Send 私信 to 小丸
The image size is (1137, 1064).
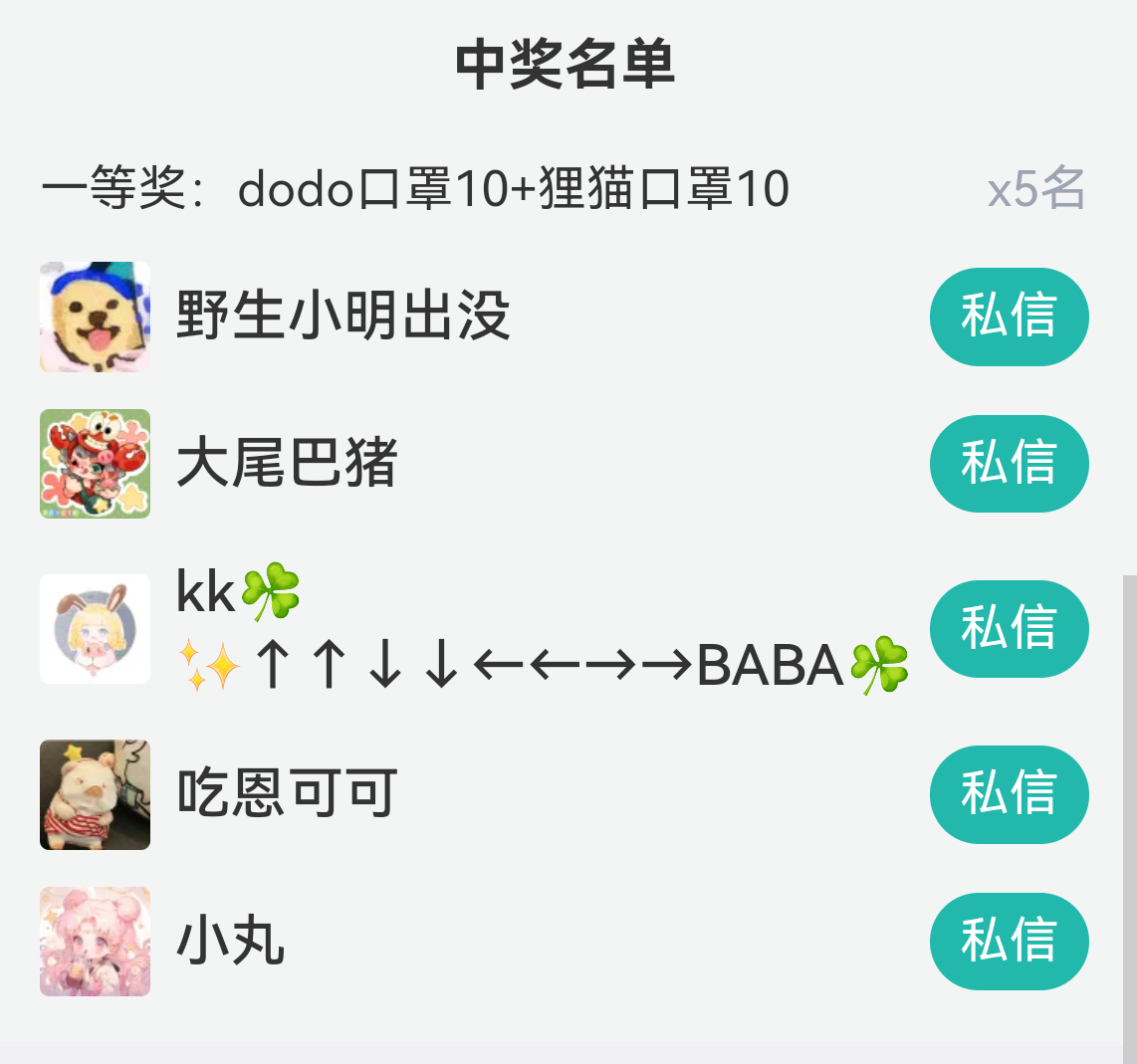tap(1009, 942)
